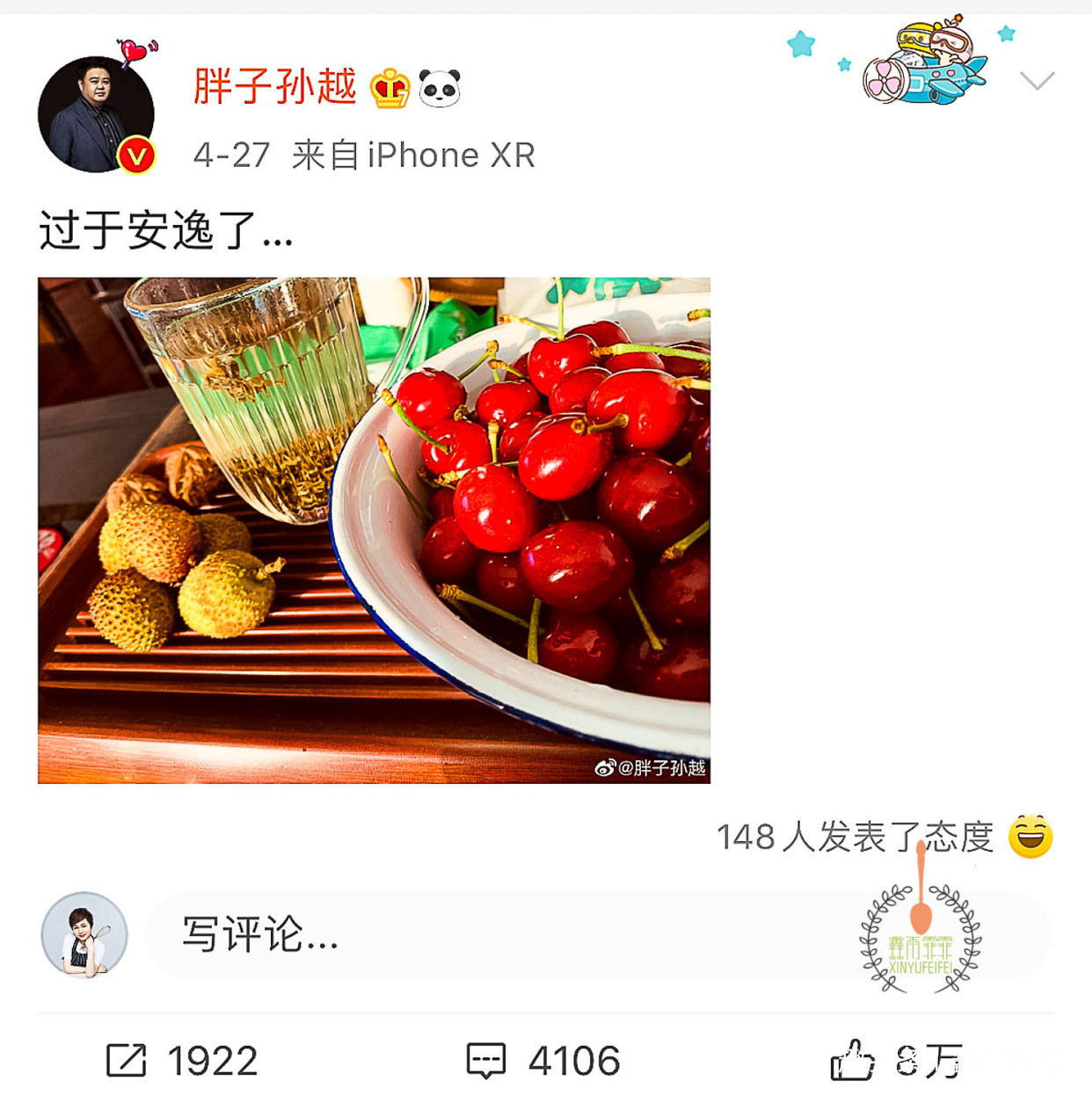Click the 8万 like count
This screenshot has width=1092, height=1103.
932,1058
